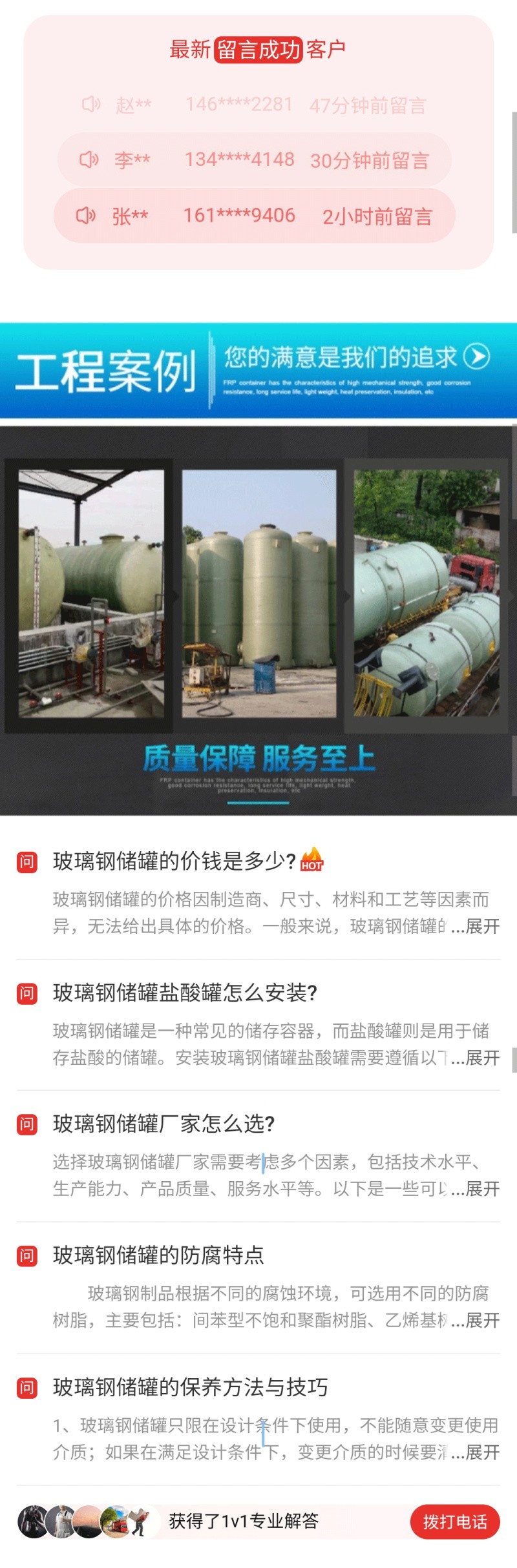
Task: Expand the answer about 玻璃钢储罐的价钱是多少
Action: 481,927
